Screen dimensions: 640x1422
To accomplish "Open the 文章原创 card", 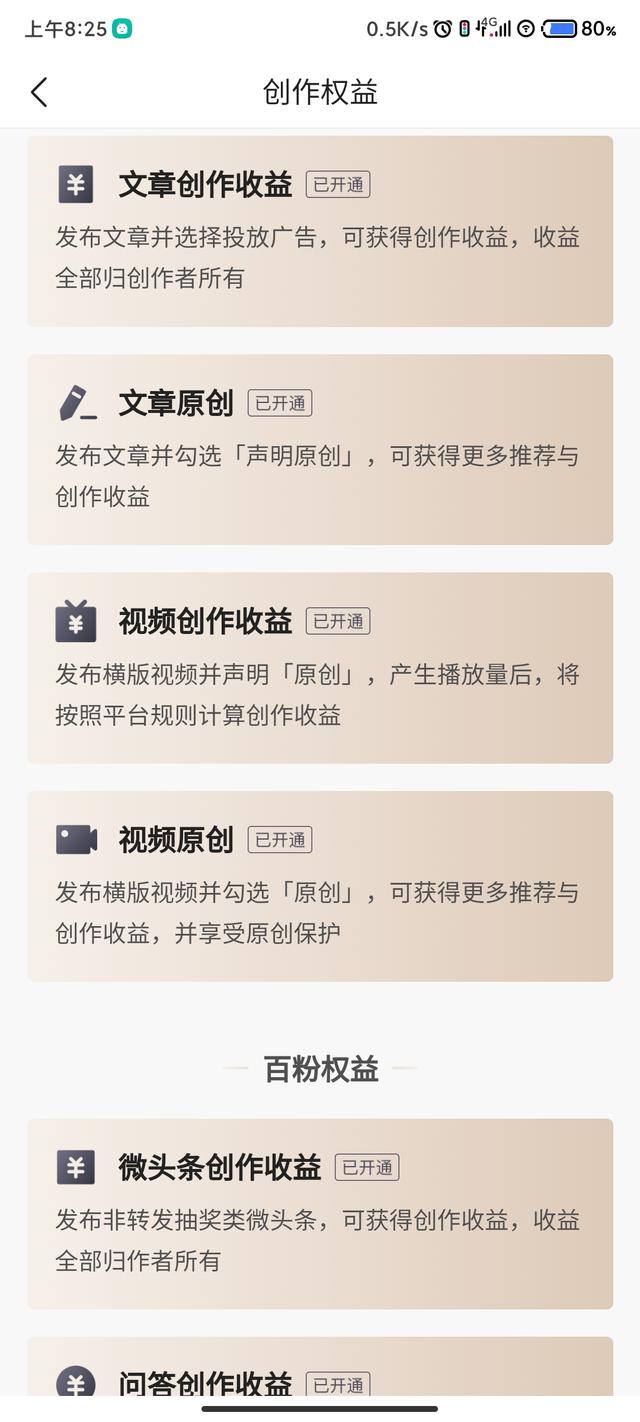I will pyautogui.click(x=320, y=450).
